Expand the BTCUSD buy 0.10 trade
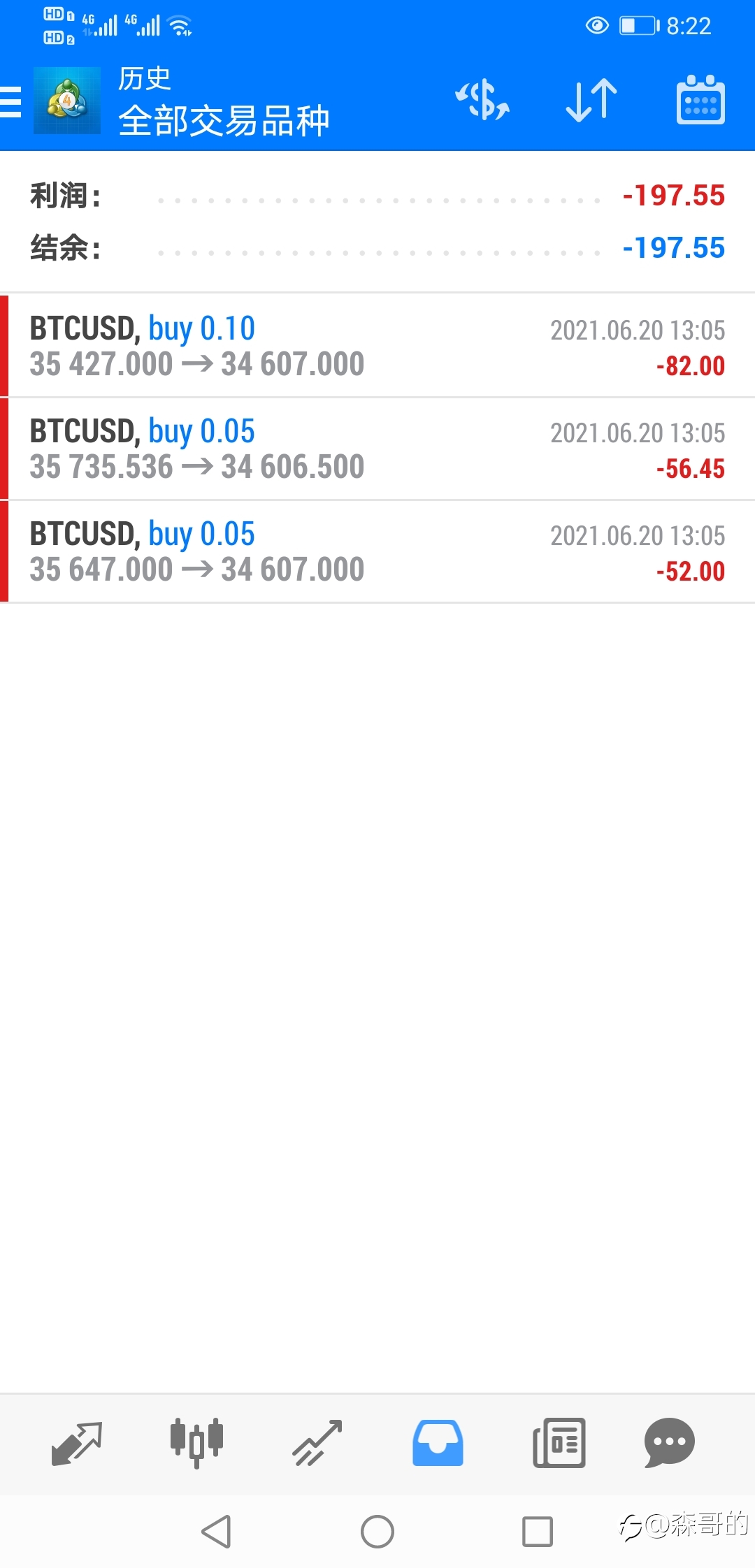755x1568 pixels. (x=377, y=346)
